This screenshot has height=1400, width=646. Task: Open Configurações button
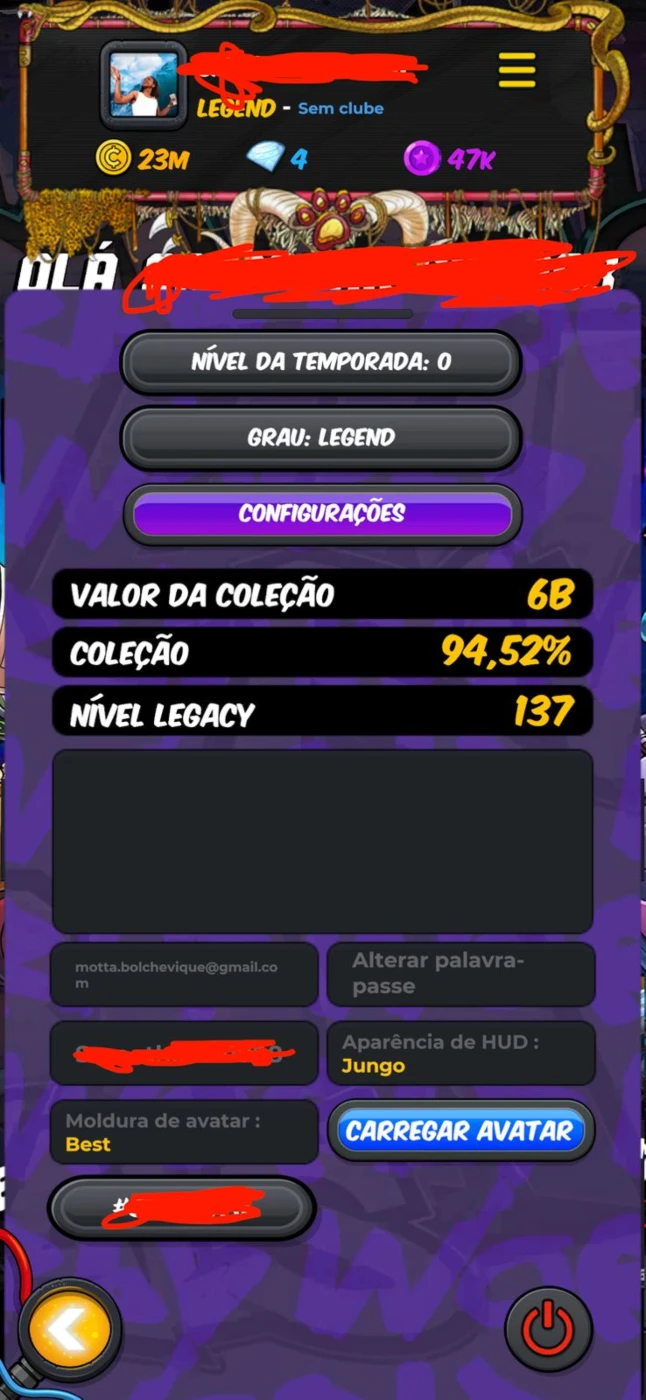pyautogui.click(x=322, y=514)
